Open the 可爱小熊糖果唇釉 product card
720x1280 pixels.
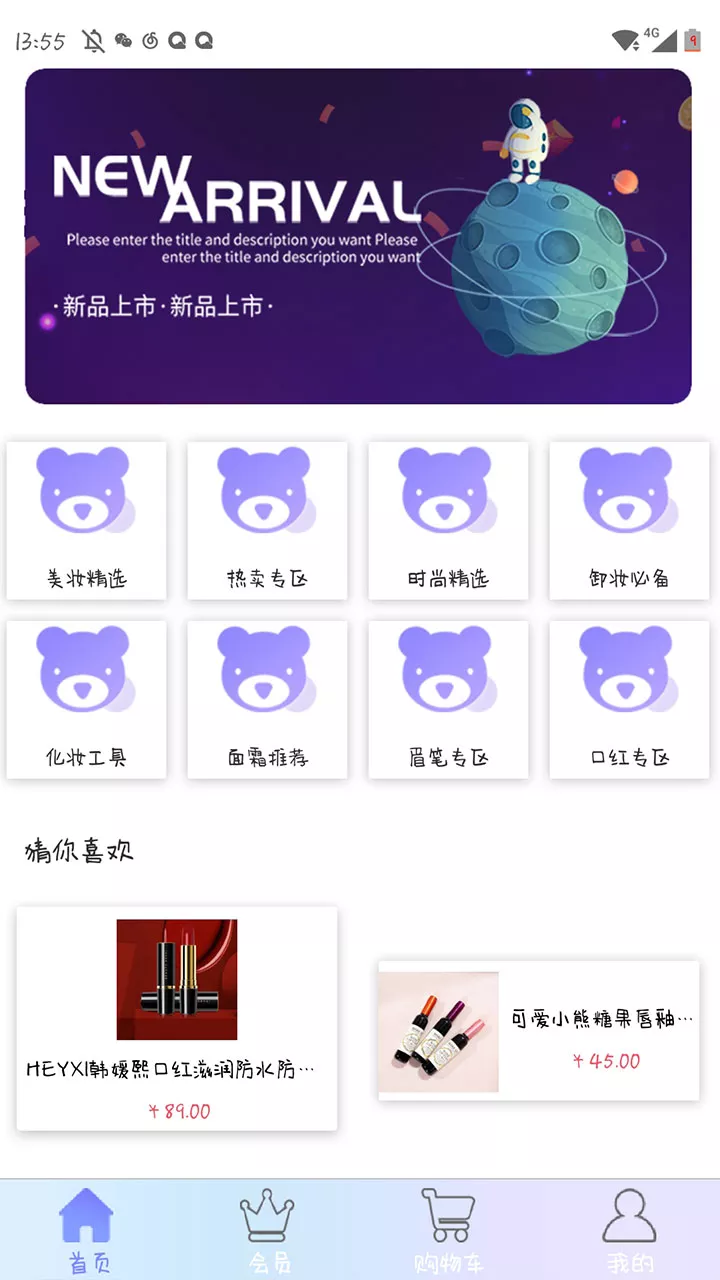click(x=539, y=1031)
